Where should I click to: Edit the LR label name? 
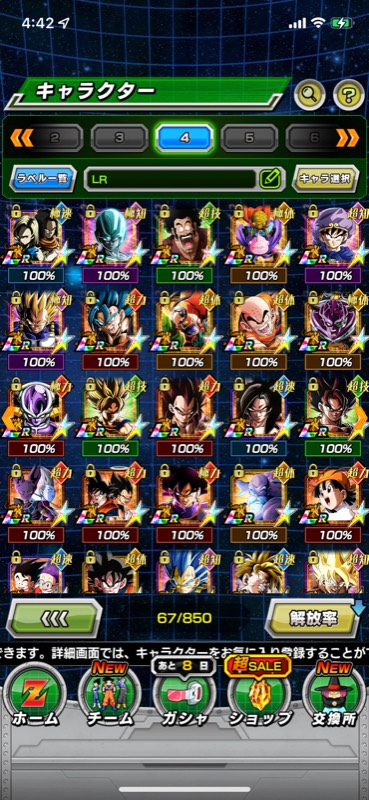coord(270,179)
